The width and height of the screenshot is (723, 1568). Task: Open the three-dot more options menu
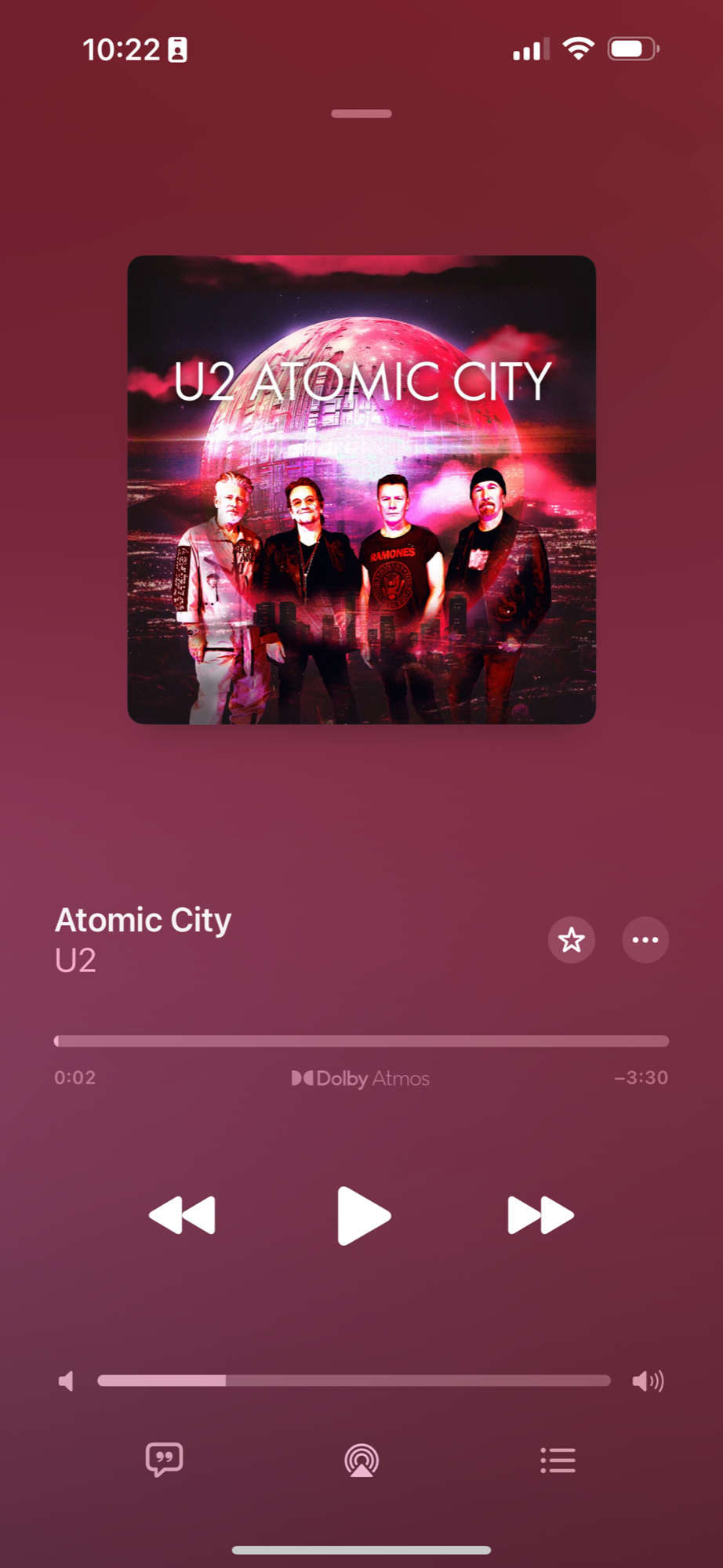coord(645,939)
